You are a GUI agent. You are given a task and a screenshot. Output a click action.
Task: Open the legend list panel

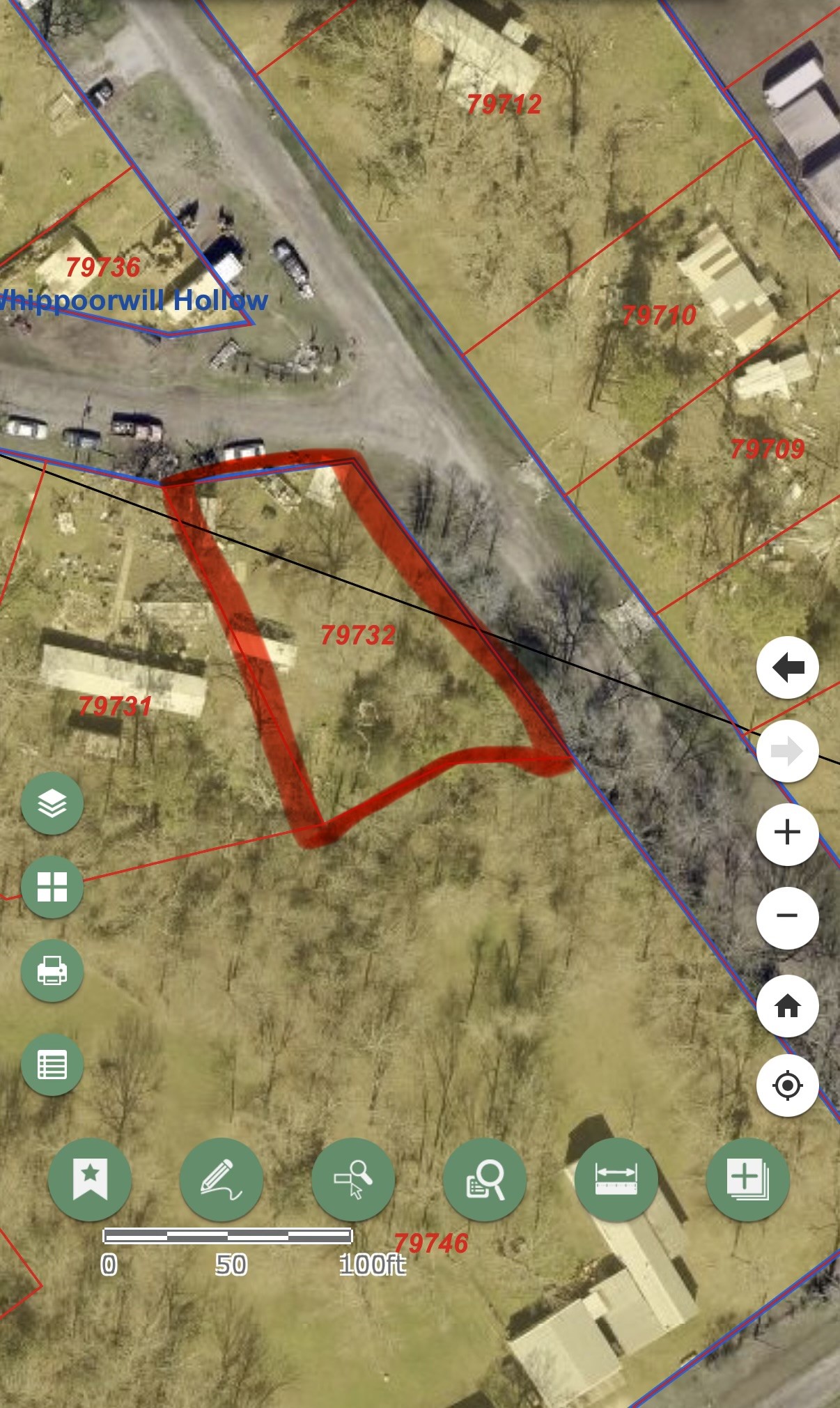[x=52, y=1064]
